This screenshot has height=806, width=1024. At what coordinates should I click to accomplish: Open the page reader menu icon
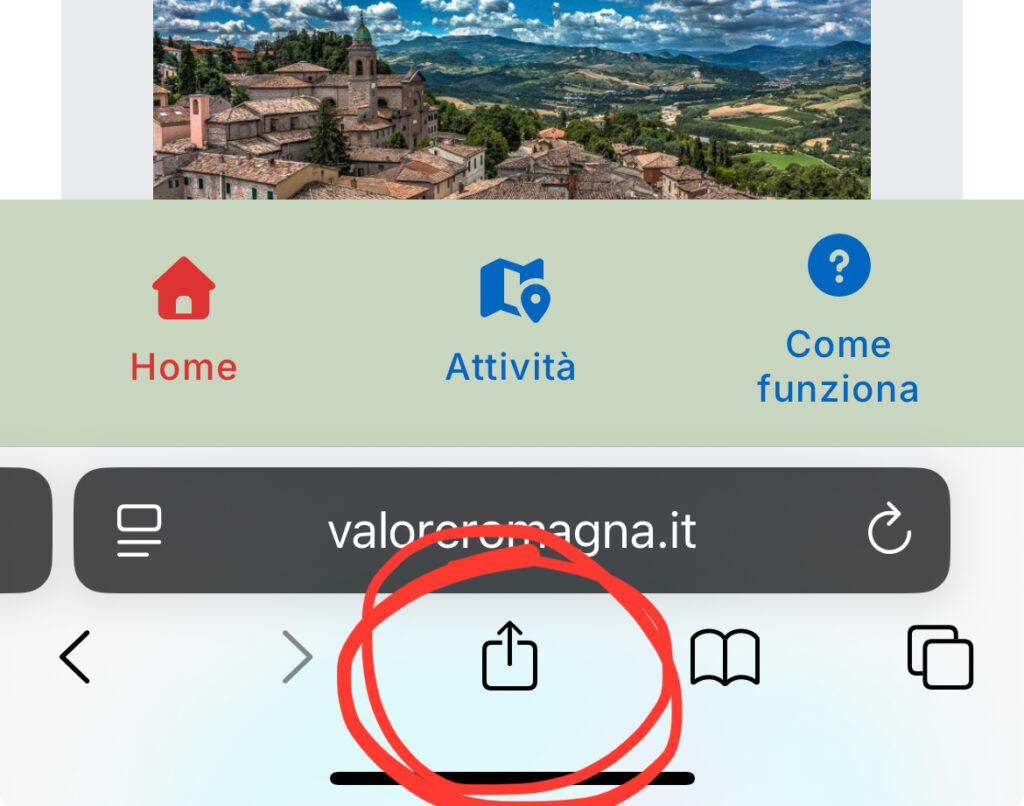point(139,530)
